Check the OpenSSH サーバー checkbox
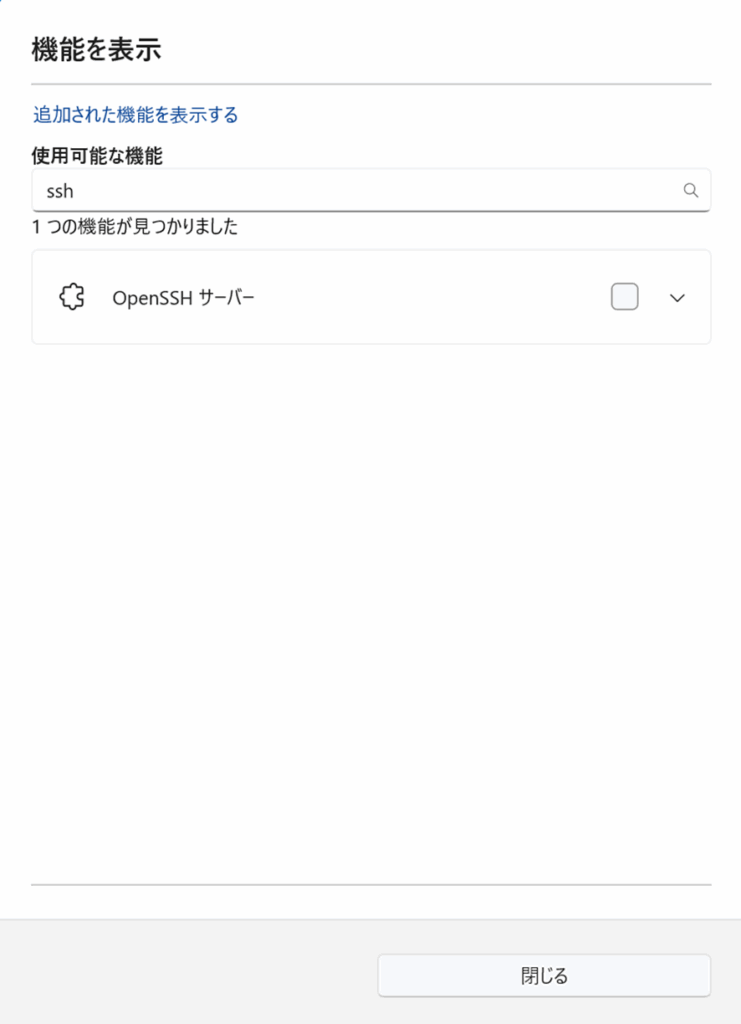Viewport: 741px width, 1024px height. click(624, 297)
